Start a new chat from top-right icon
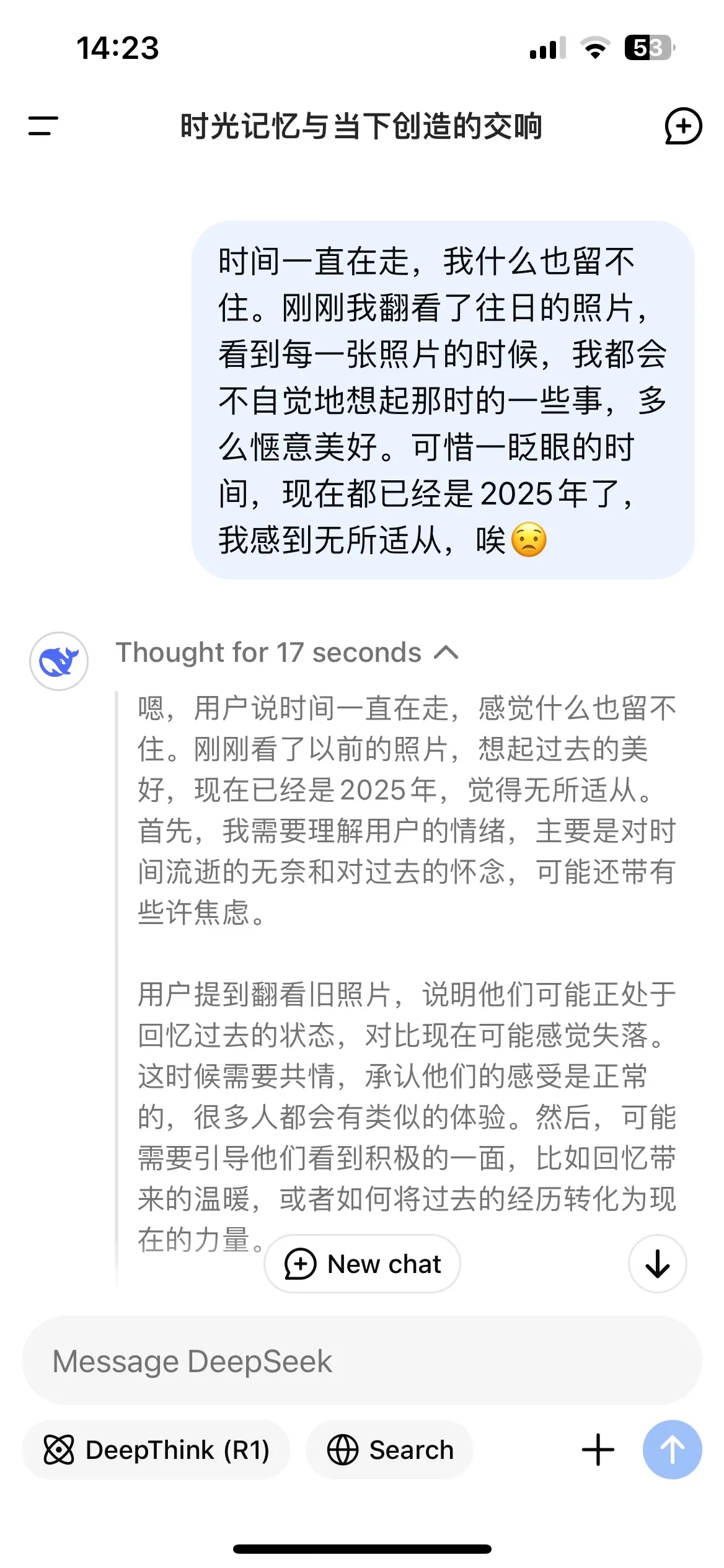 [x=682, y=126]
